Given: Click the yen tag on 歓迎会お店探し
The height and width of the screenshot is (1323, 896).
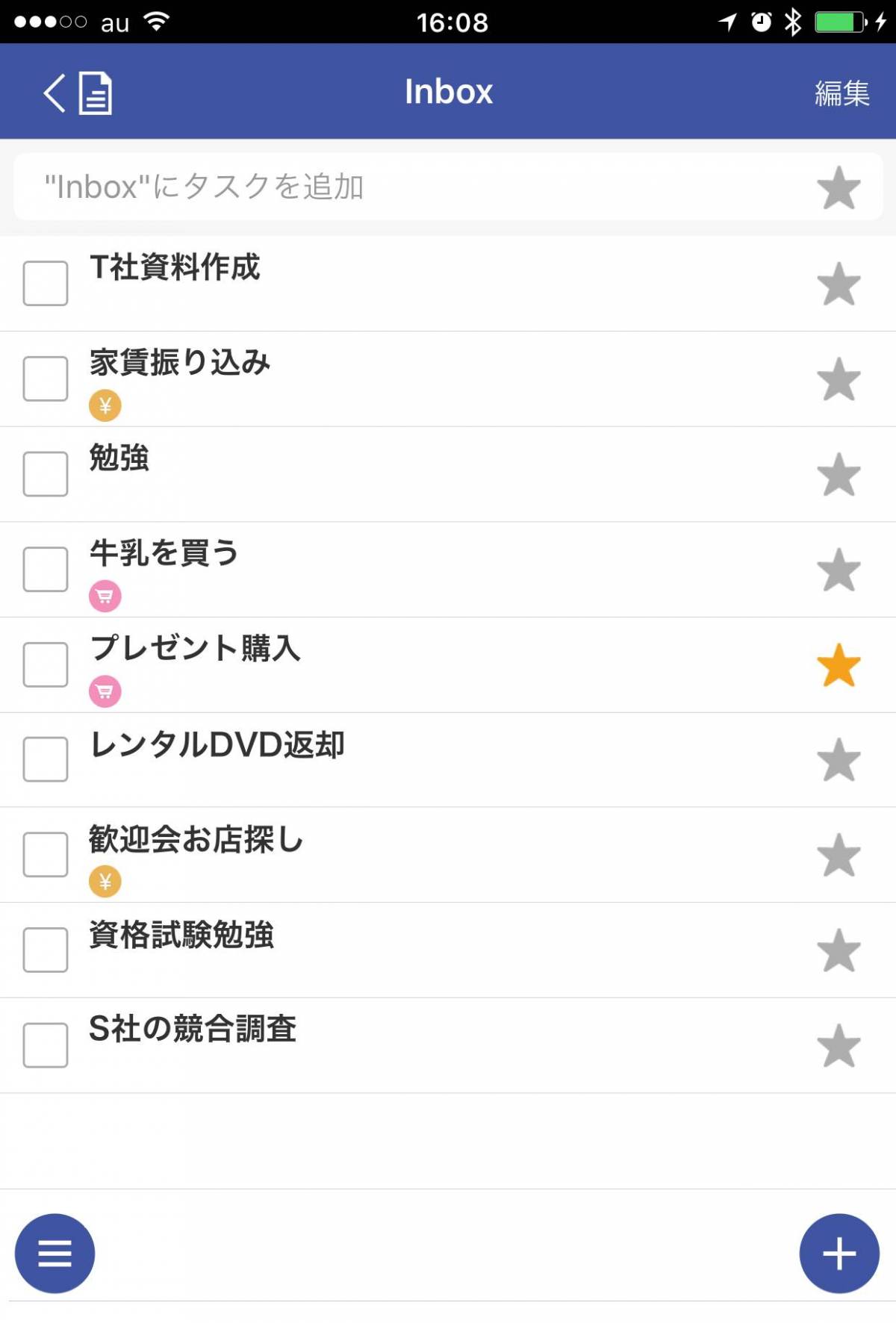Looking at the screenshot, I should (x=106, y=882).
